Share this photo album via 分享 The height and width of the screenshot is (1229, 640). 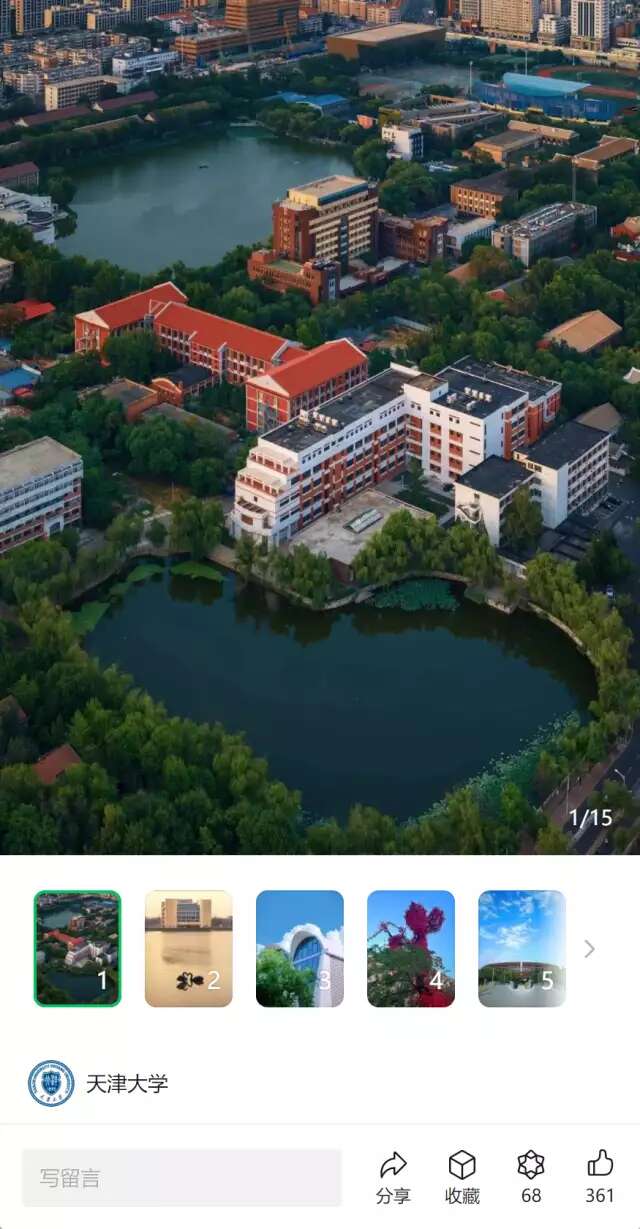[393, 1177]
